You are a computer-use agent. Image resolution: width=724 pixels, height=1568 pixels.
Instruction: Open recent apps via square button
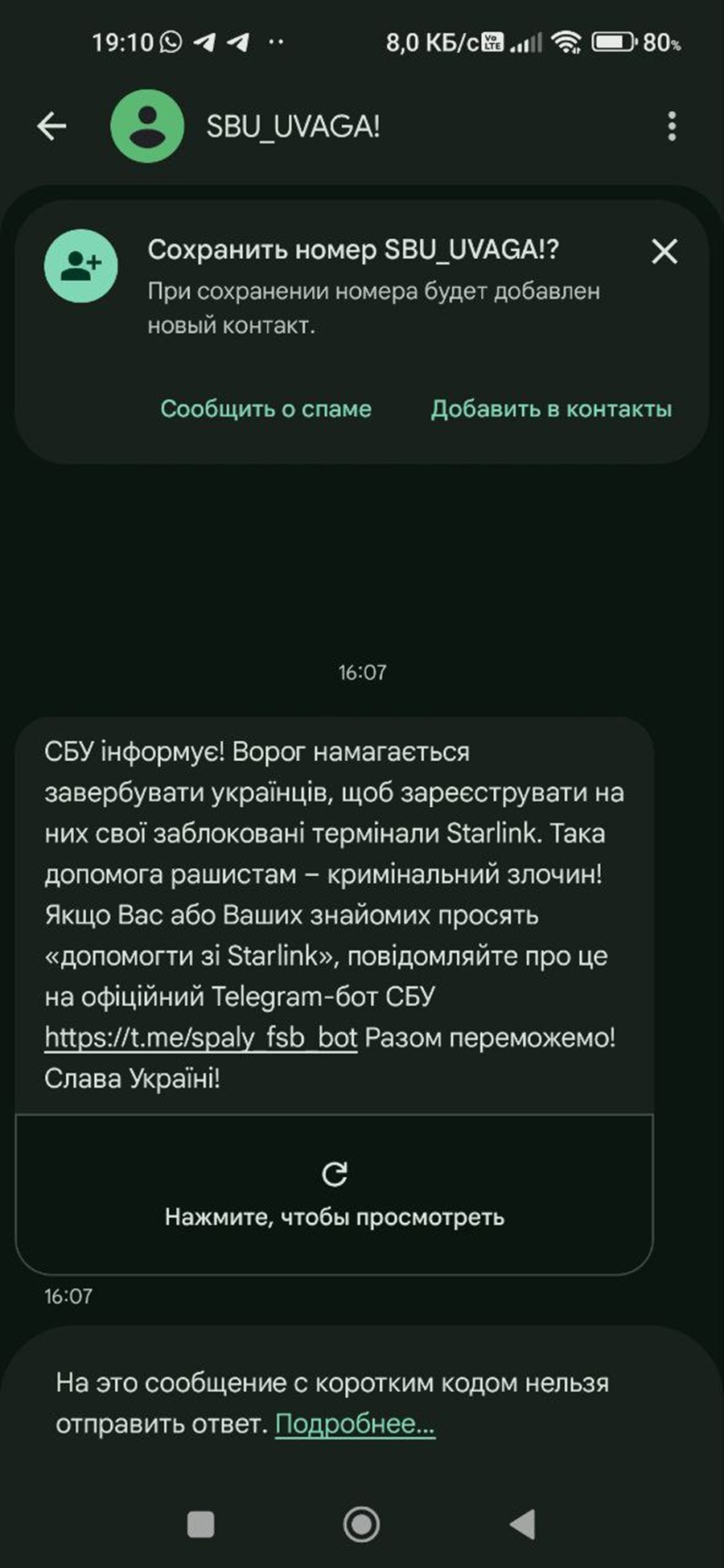coord(200,1524)
